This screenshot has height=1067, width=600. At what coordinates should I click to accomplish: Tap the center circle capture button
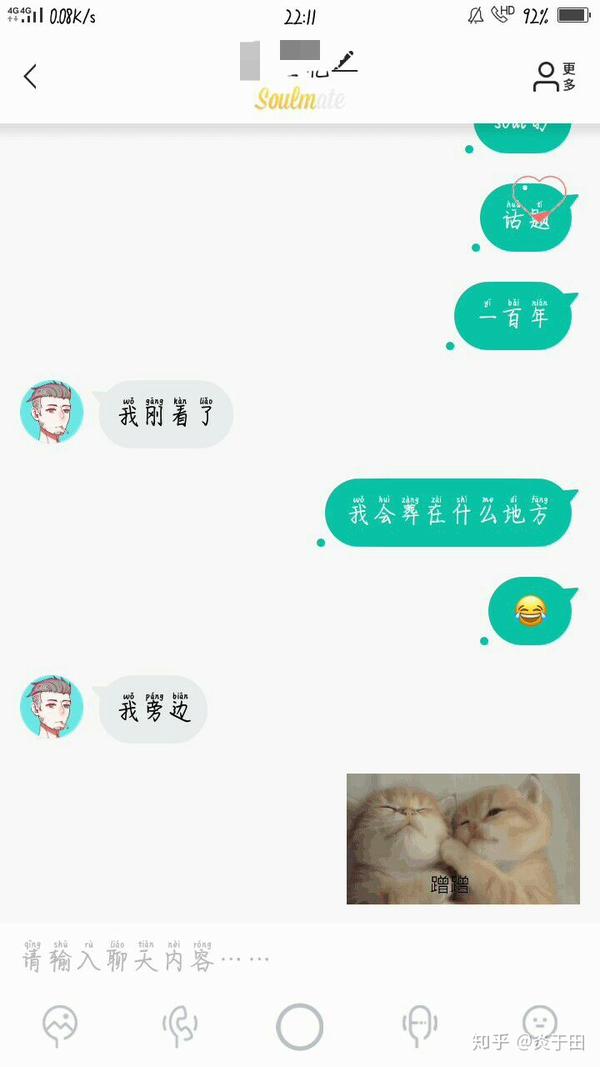coord(300,1027)
